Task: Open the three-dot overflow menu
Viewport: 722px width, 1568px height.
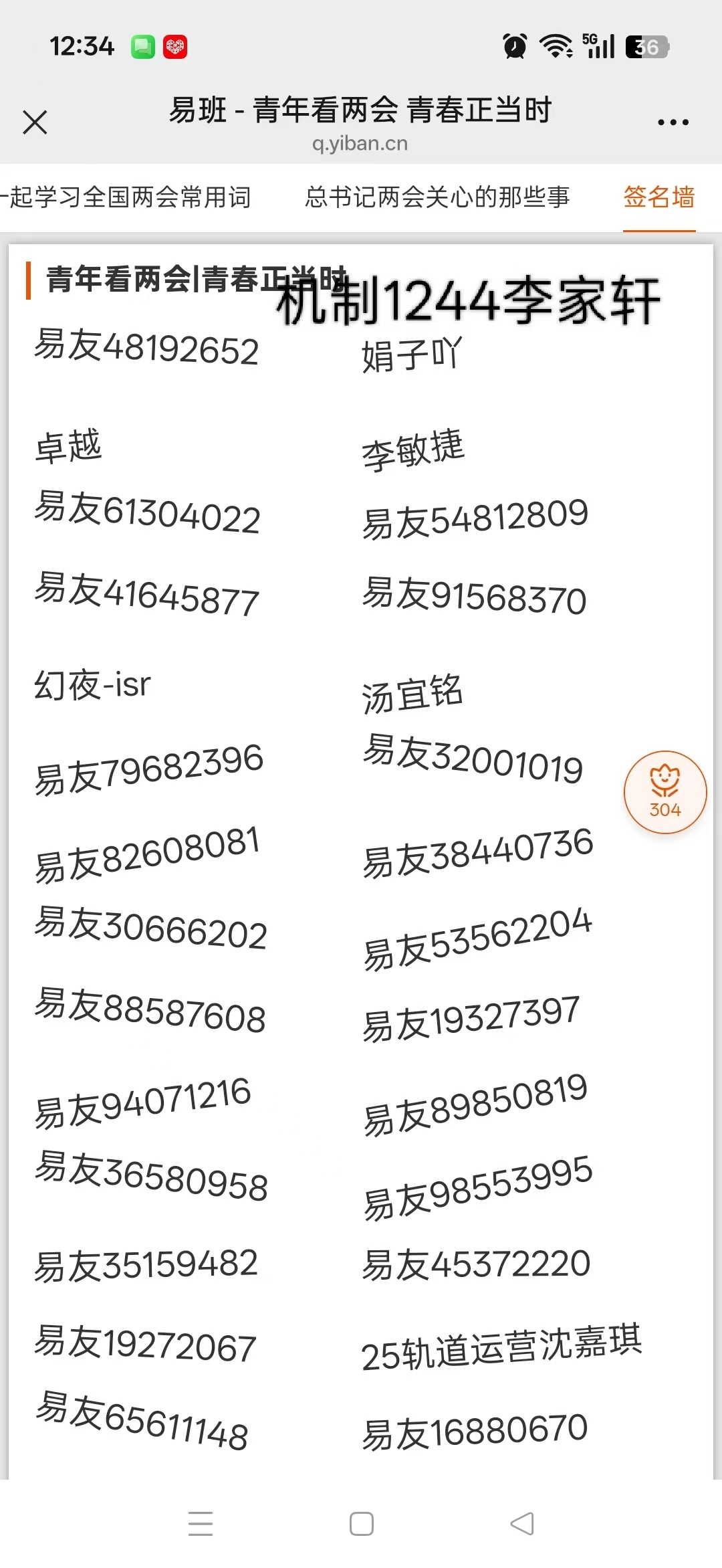Action: tap(673, 122)
